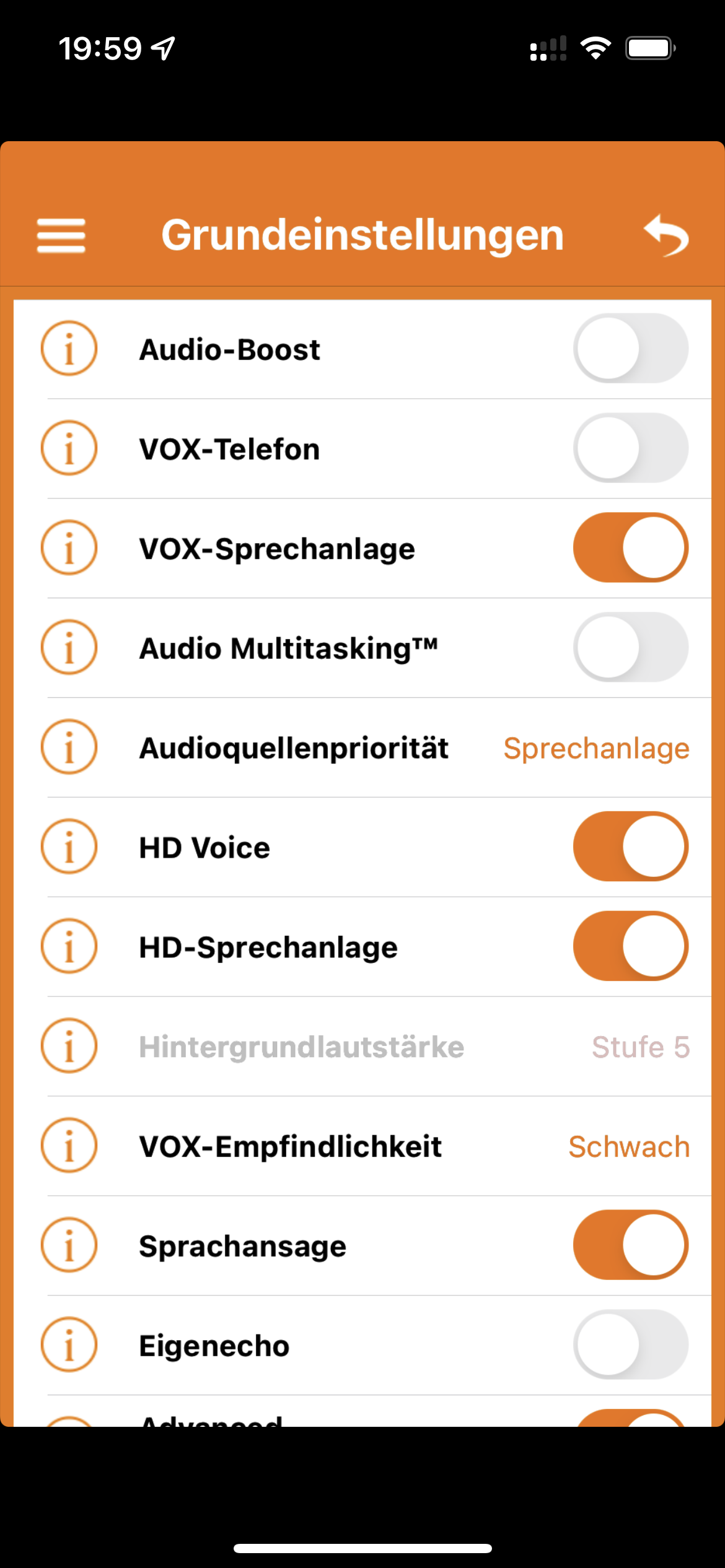This screenshot has height=1568, width=725.
Task: Open info for Audio Multitasking
Action: [69, 648]
